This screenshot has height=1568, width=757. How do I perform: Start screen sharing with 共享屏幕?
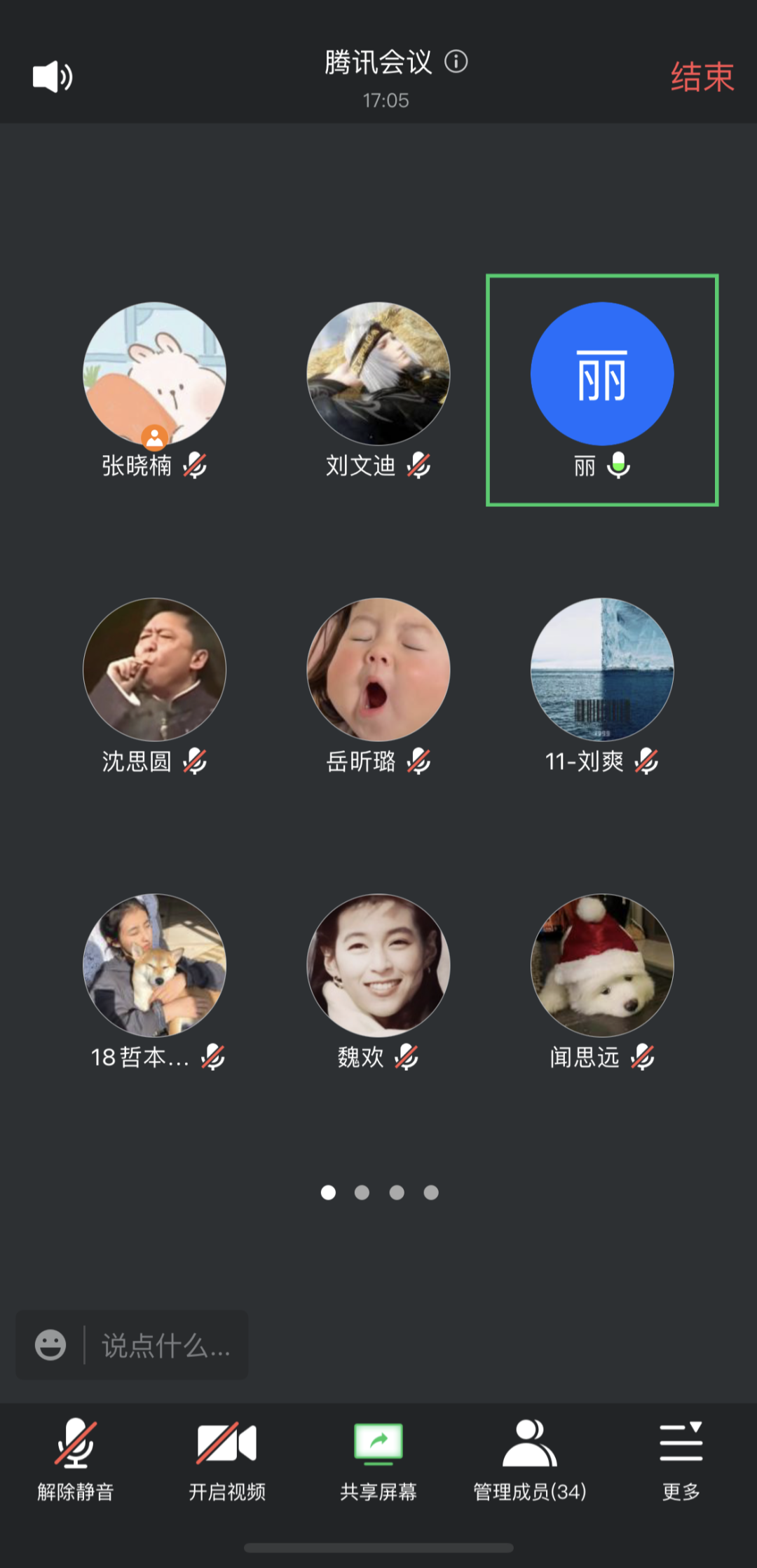coord(378,1459)
